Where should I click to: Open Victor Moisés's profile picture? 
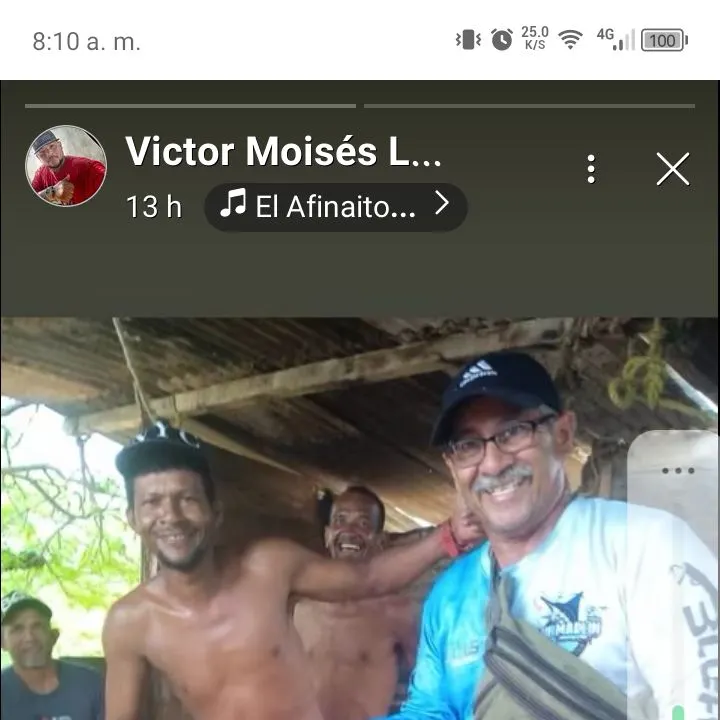(x=66, y=166)
